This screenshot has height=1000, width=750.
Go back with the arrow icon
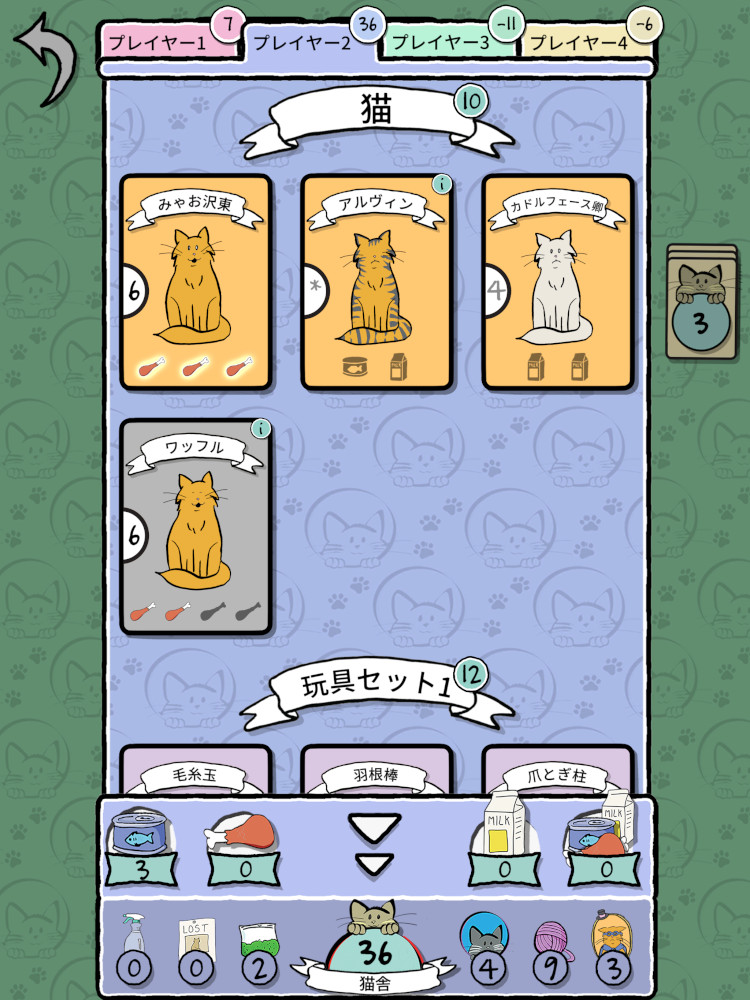(45, 64)
